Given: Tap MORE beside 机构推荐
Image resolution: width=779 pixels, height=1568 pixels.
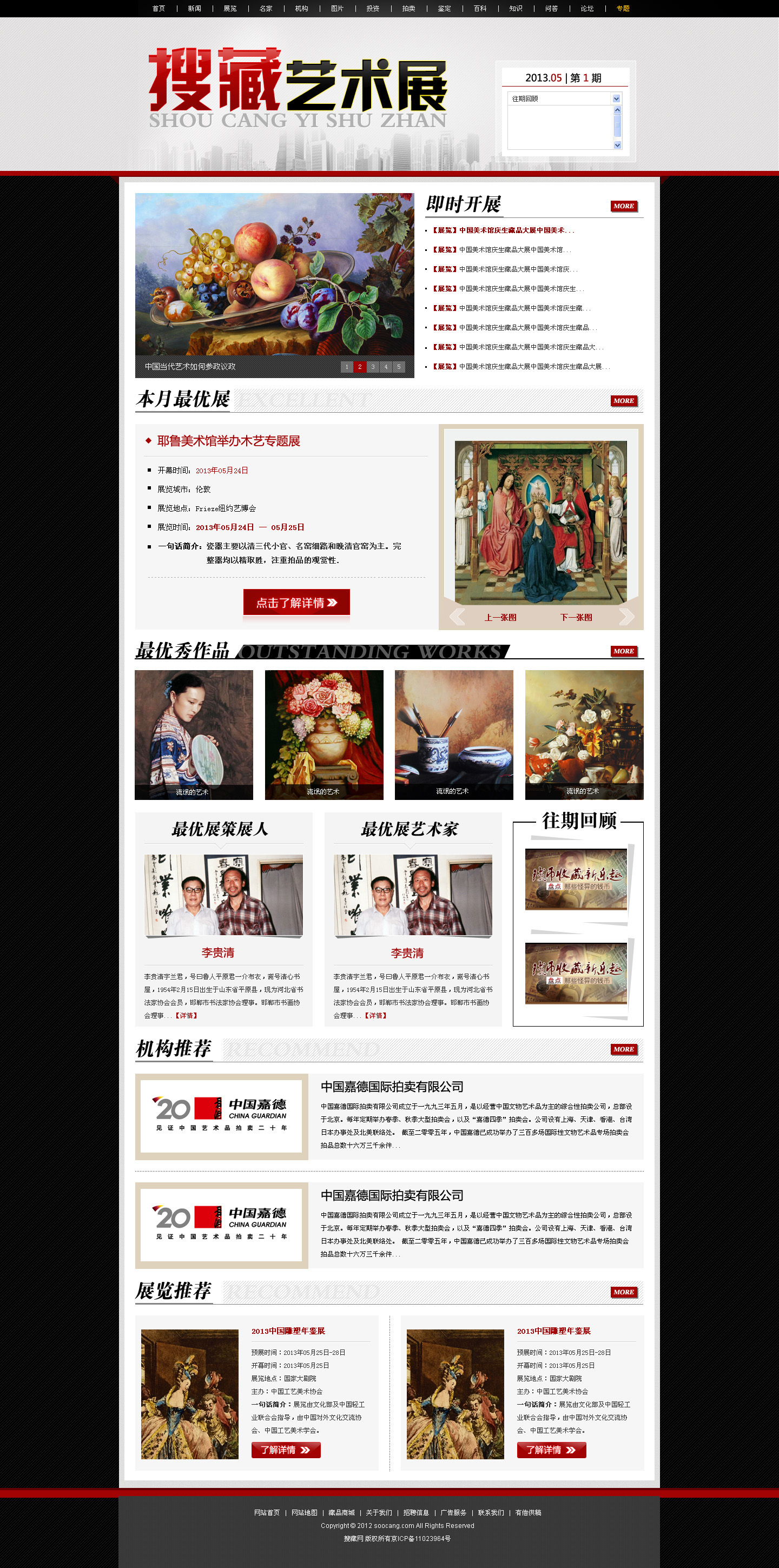Looking at the screenshot, I should pyautogui.click(x=623, y=1049).
